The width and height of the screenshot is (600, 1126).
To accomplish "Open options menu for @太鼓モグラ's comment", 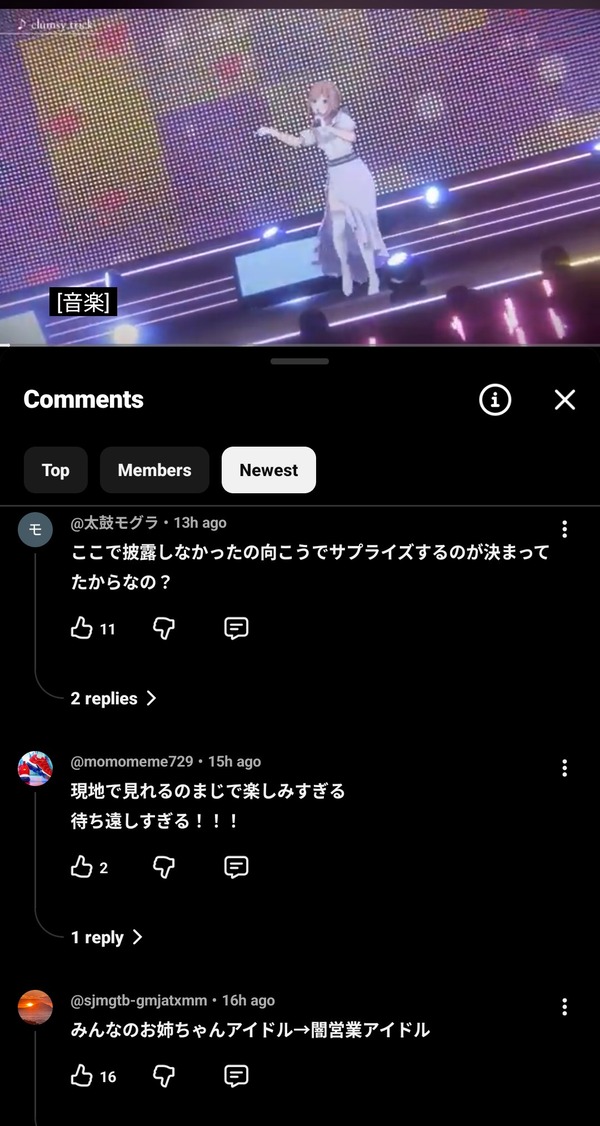I will 565,529.
